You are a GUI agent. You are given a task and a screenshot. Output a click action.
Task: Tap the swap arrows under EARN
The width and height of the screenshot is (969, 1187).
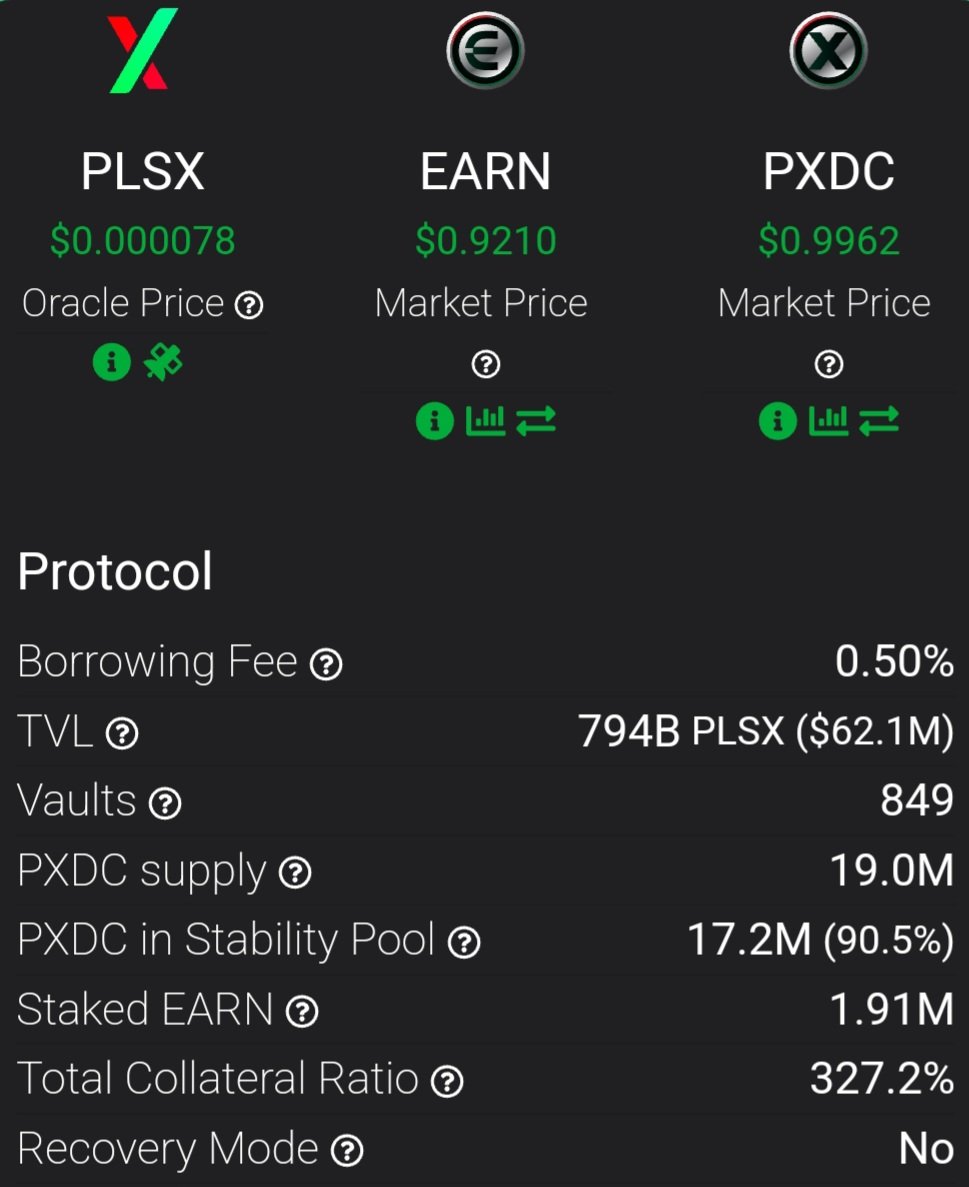coord(536,422)
